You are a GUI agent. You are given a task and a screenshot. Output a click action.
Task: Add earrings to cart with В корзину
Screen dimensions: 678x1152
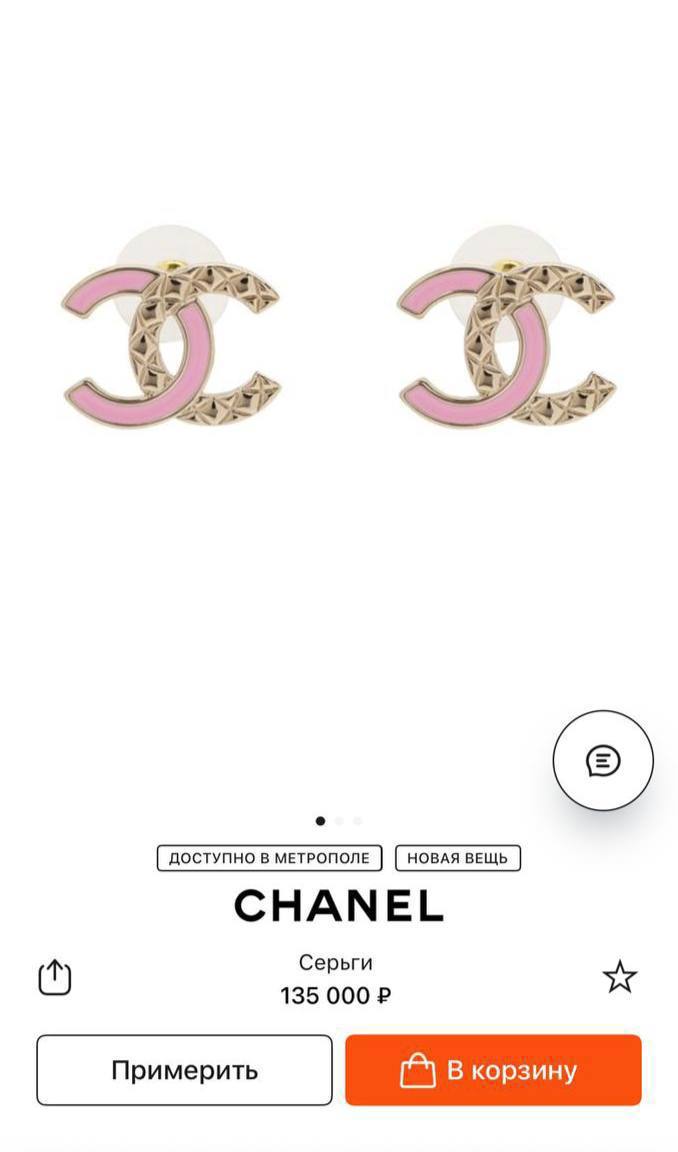pyautogui.click(x=493, y=1070)
